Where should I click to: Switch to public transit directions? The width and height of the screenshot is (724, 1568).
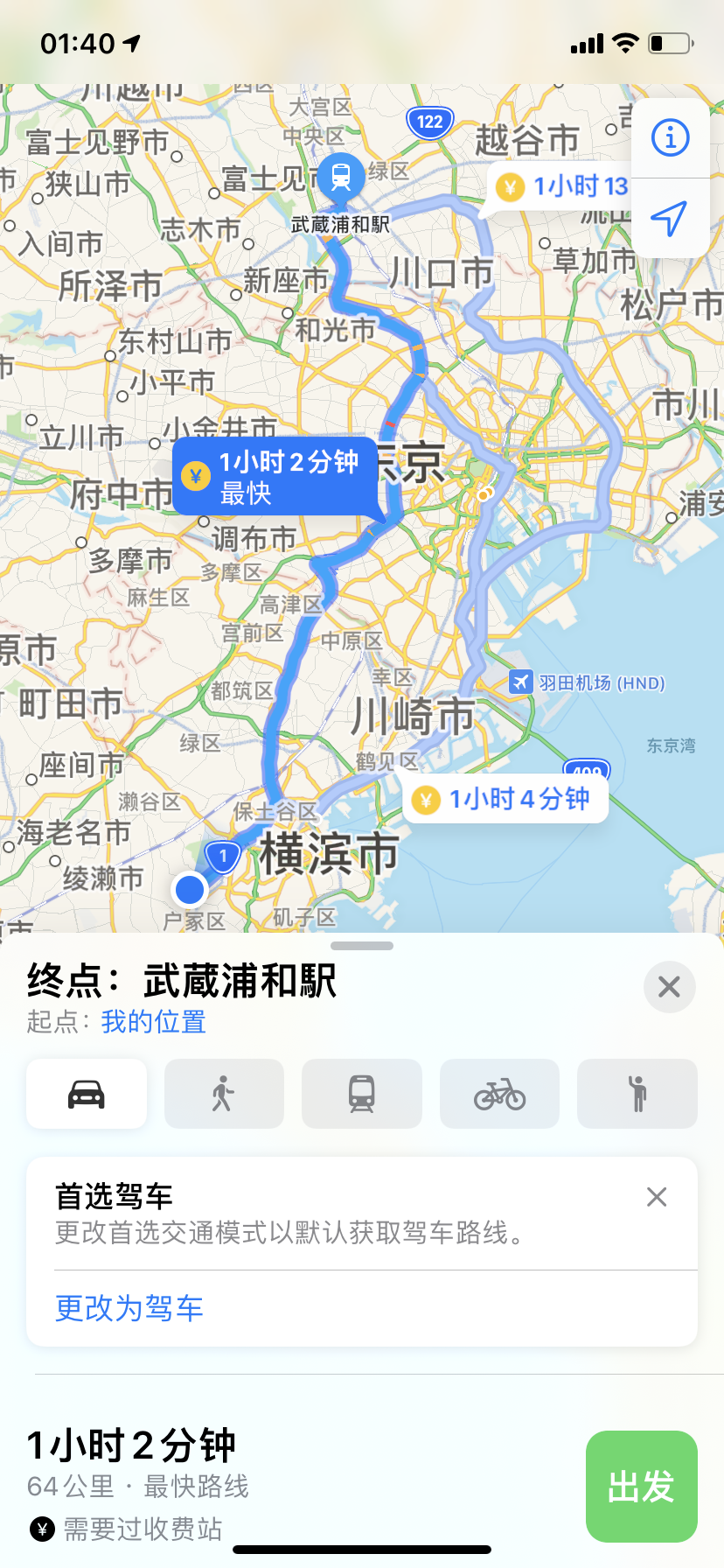[x=361, y=1094]
